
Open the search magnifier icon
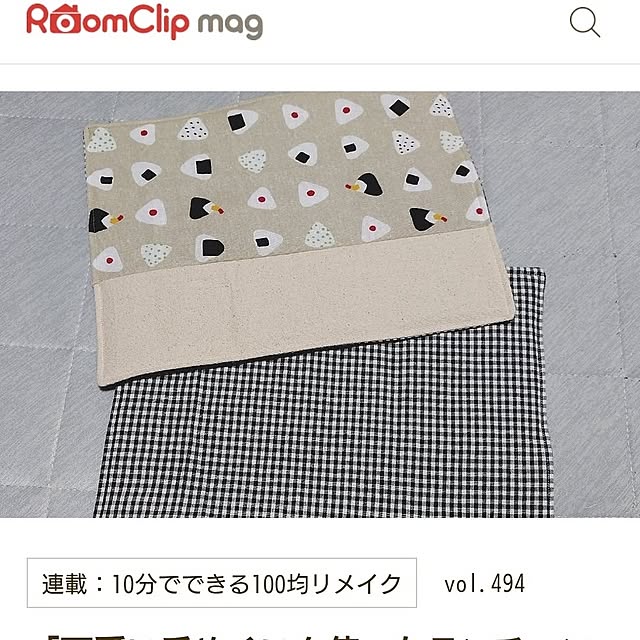point(585,22)
